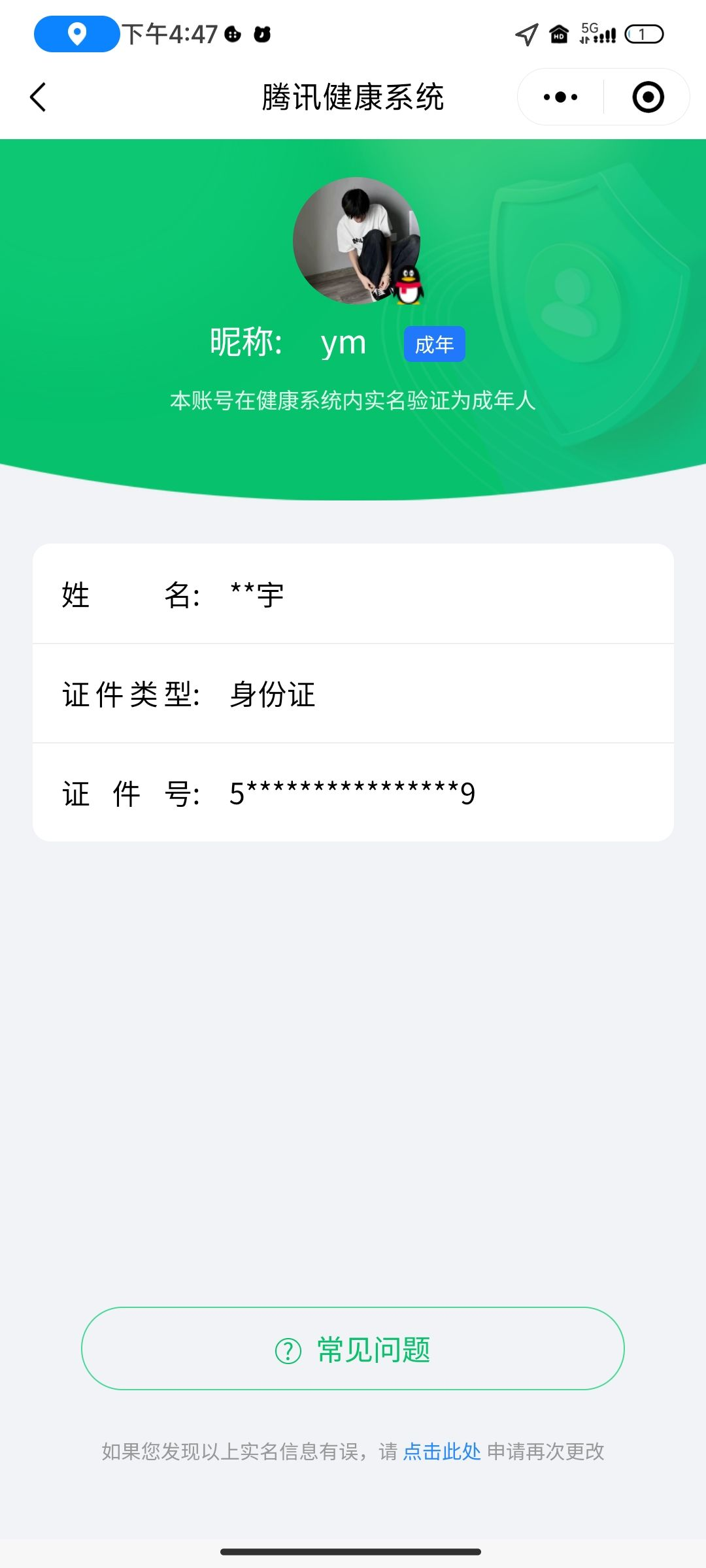
Task: Tap the location indicator pill in status bar
Action: point(75,34)
